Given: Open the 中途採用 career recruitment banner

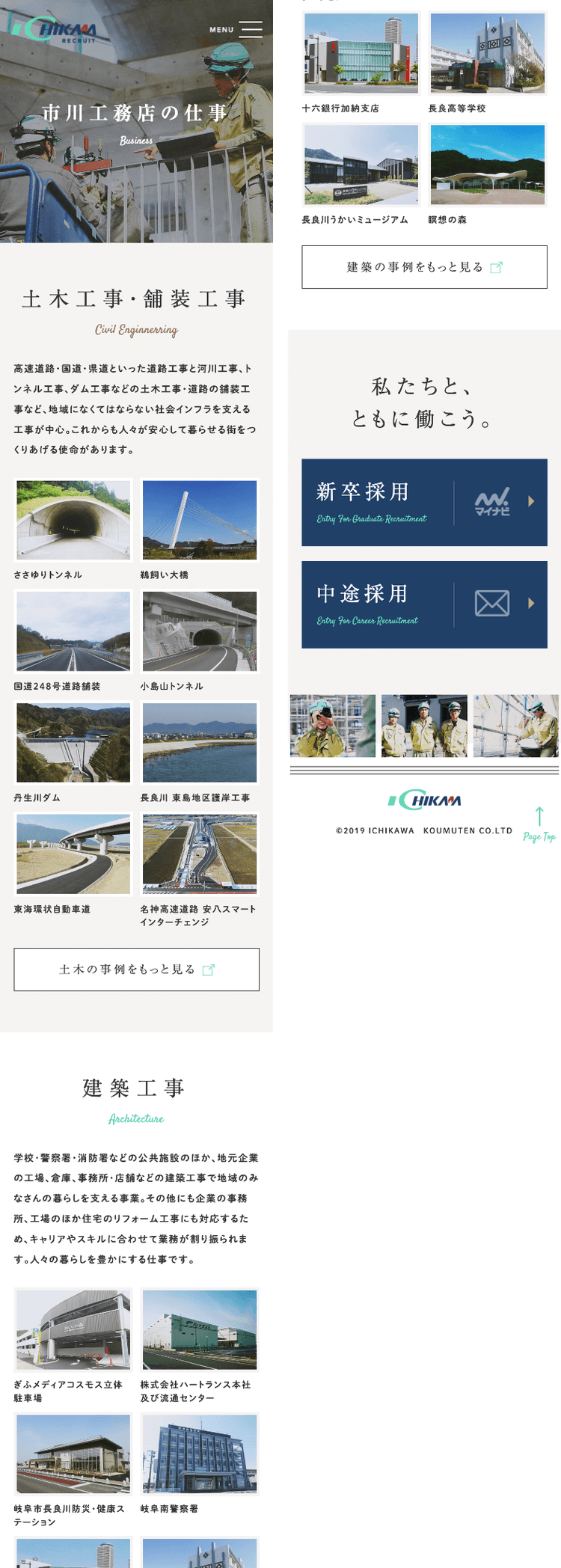Looking at the screenshot, I should click(x=424, y=604).
